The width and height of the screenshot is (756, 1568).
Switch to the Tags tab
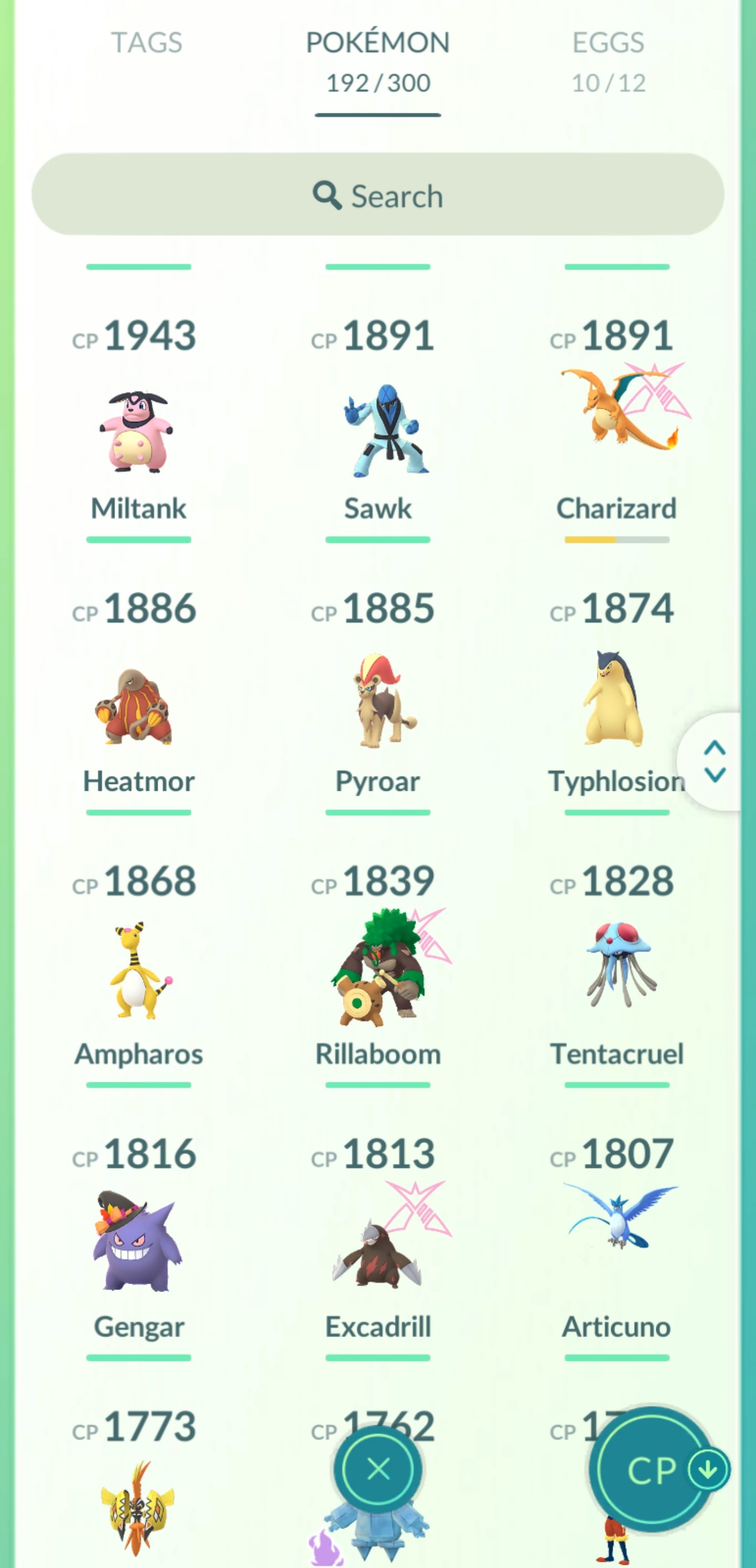click(146, 43)
